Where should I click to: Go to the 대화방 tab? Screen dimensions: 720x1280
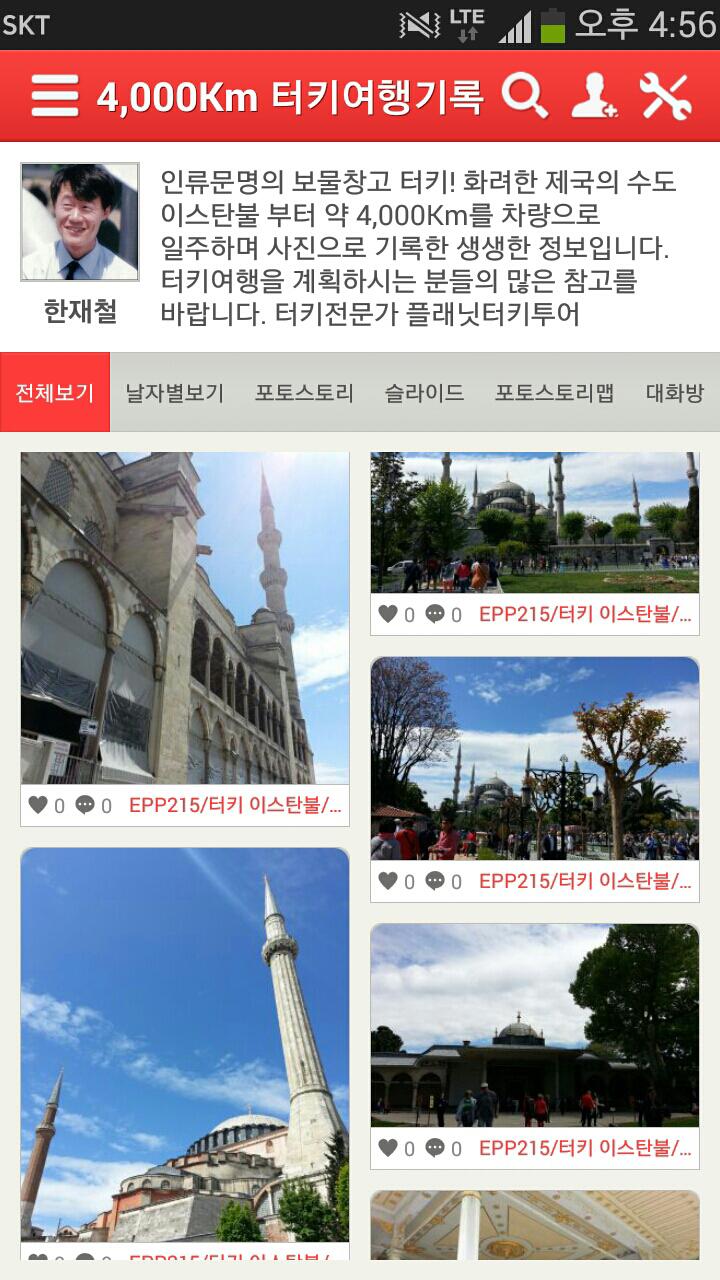pyautogui.click(x=675, y=393)
